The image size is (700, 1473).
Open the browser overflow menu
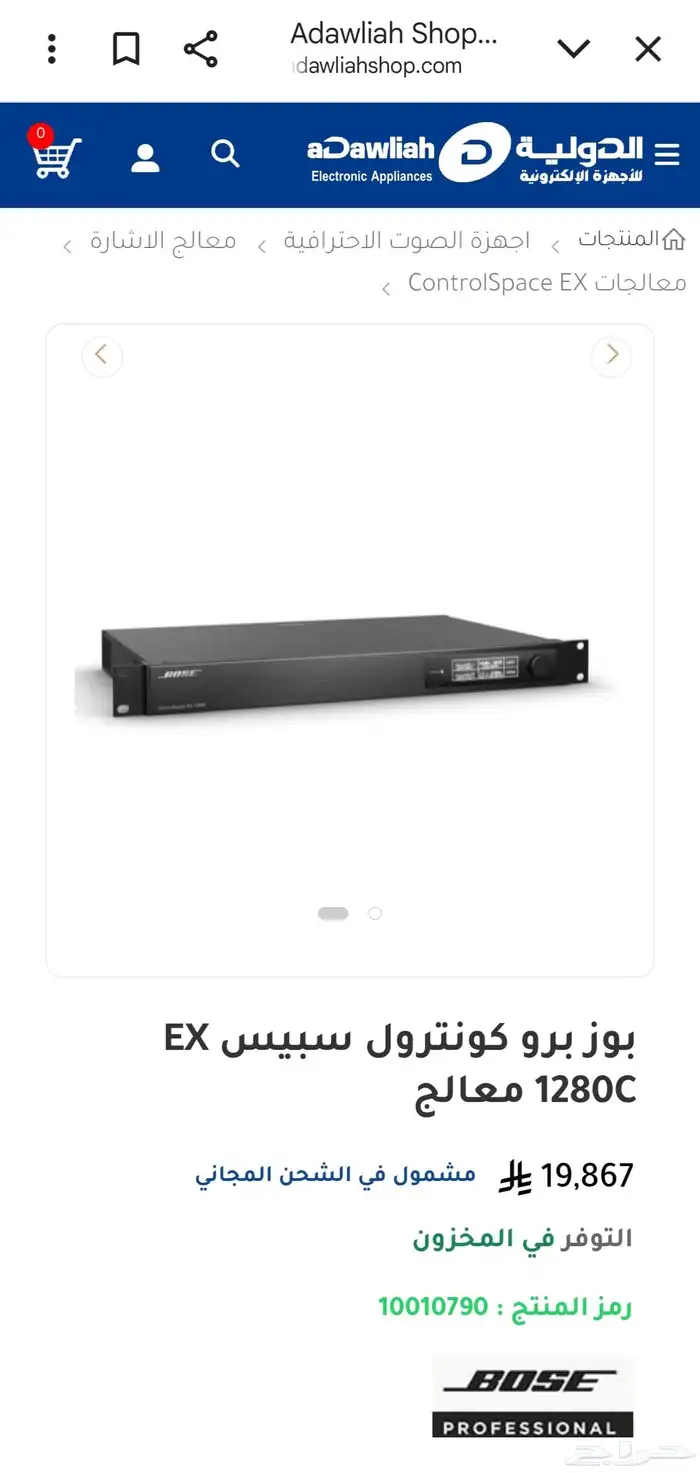point(52,49)
